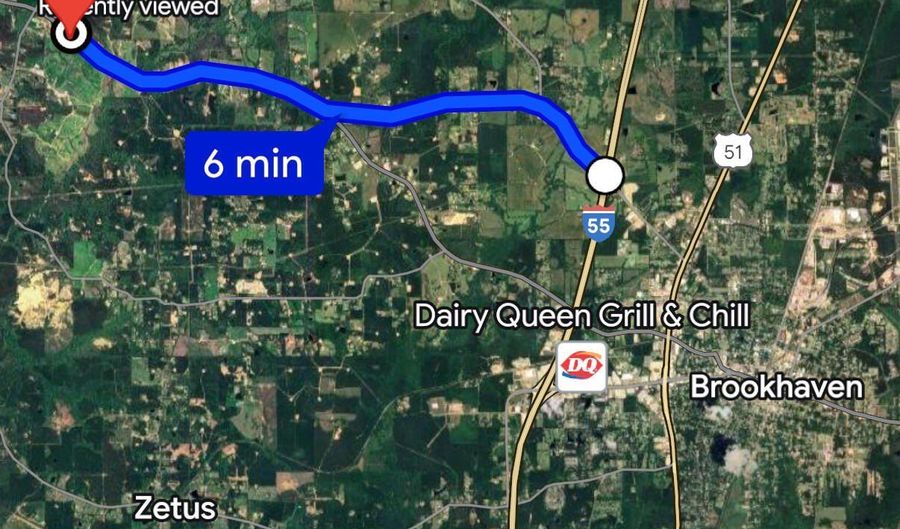The image size is (900, 529).
Task: Select the 6 min route label
Action: point(254,162)
